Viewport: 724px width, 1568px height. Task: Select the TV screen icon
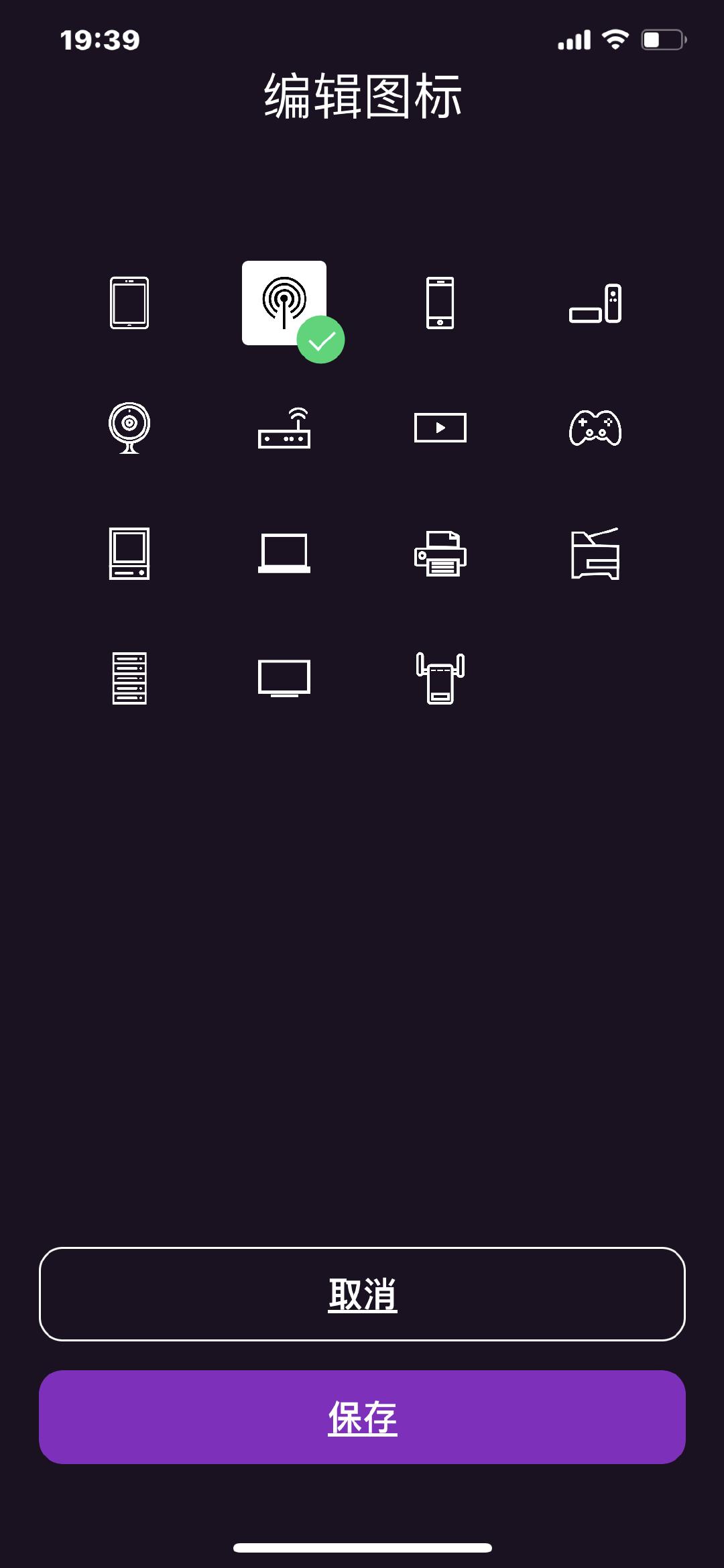pyautogui.click(x=284, y=678)
